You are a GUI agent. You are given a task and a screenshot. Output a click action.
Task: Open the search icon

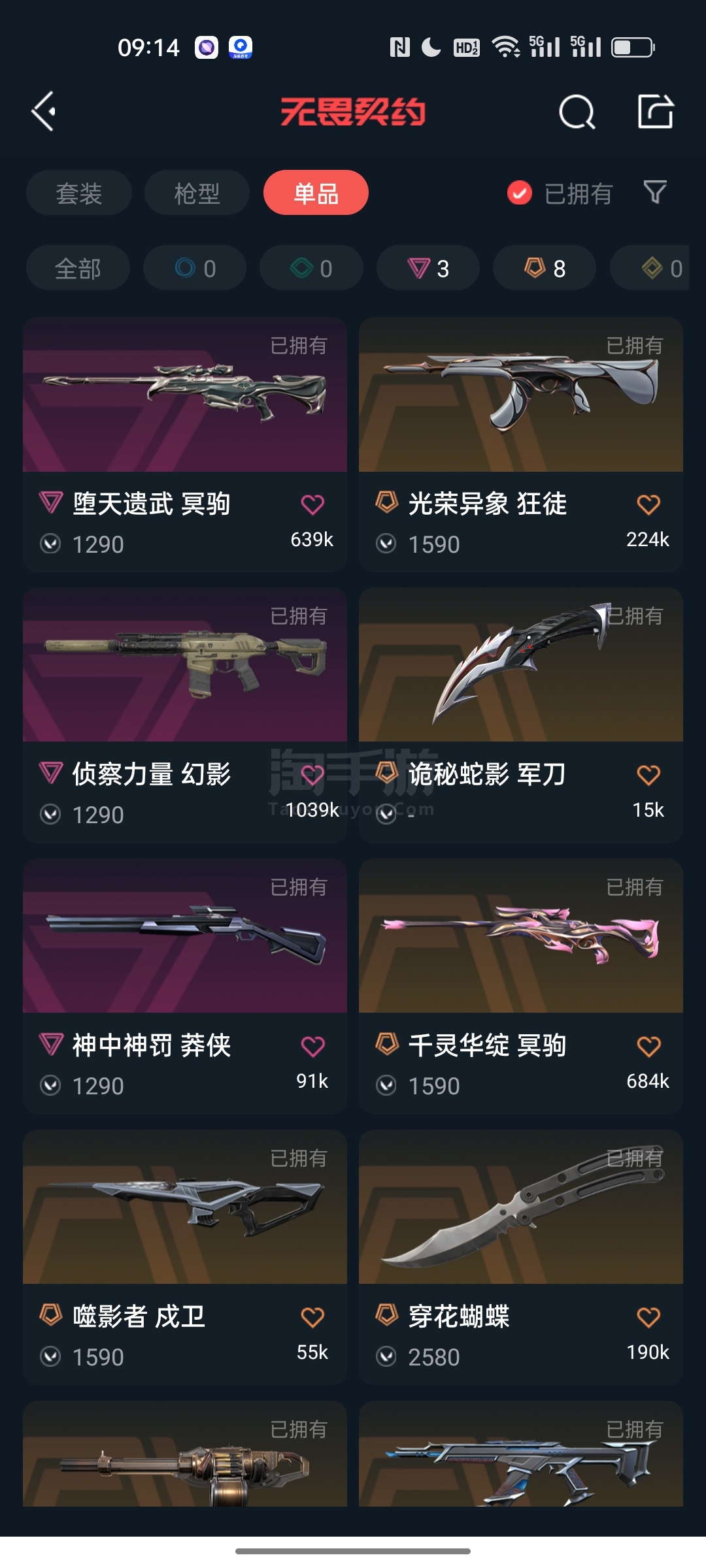(x=577, y=112)
